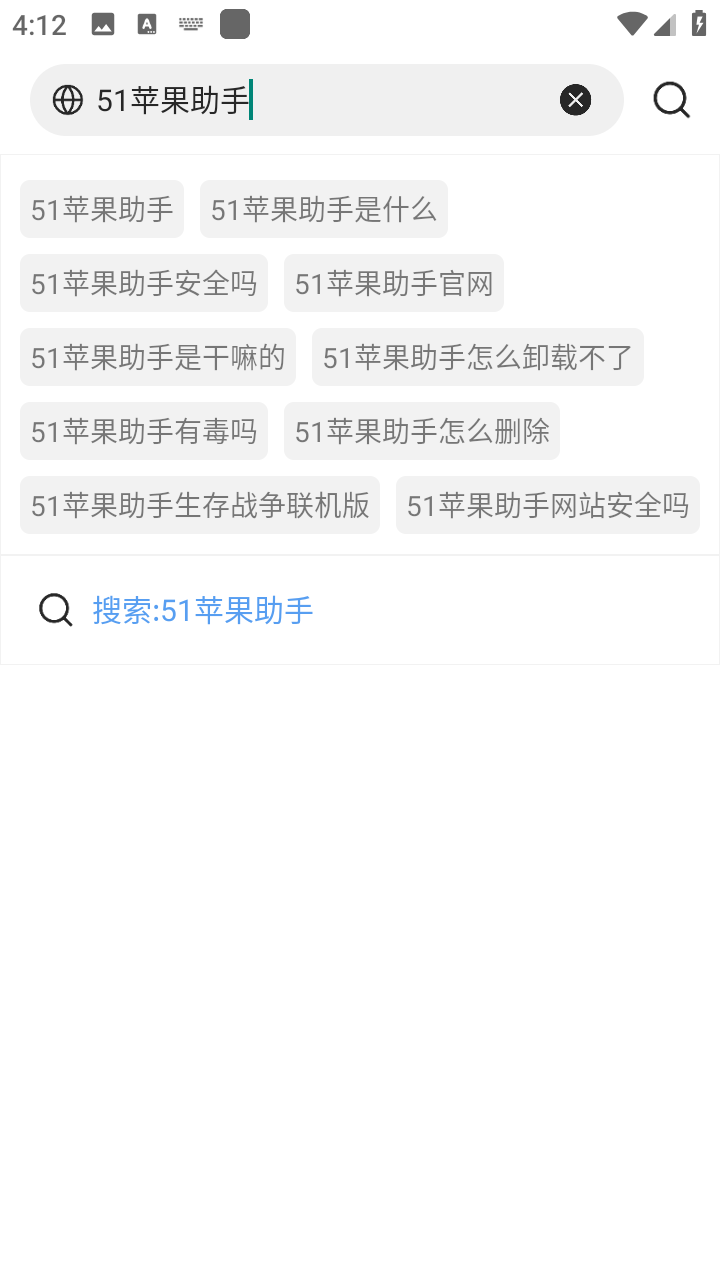Viewport: 720px width, 1280px height.
Task: Select the suggestion chip 51苹果助手
Action: click(x=102, y=210)
